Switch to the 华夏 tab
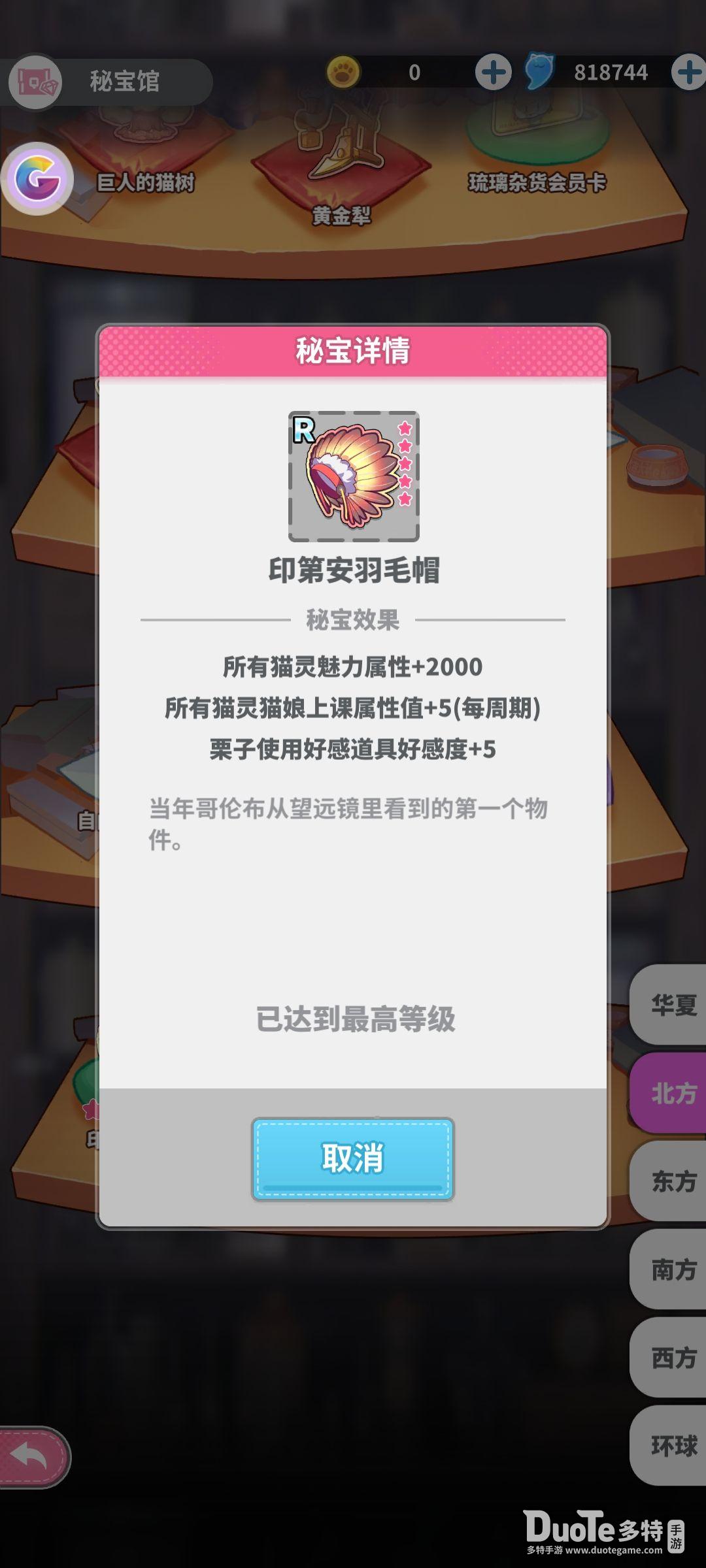This screenshot has height=1568, width=706. pyautogui.click(x=668, y=1004)
